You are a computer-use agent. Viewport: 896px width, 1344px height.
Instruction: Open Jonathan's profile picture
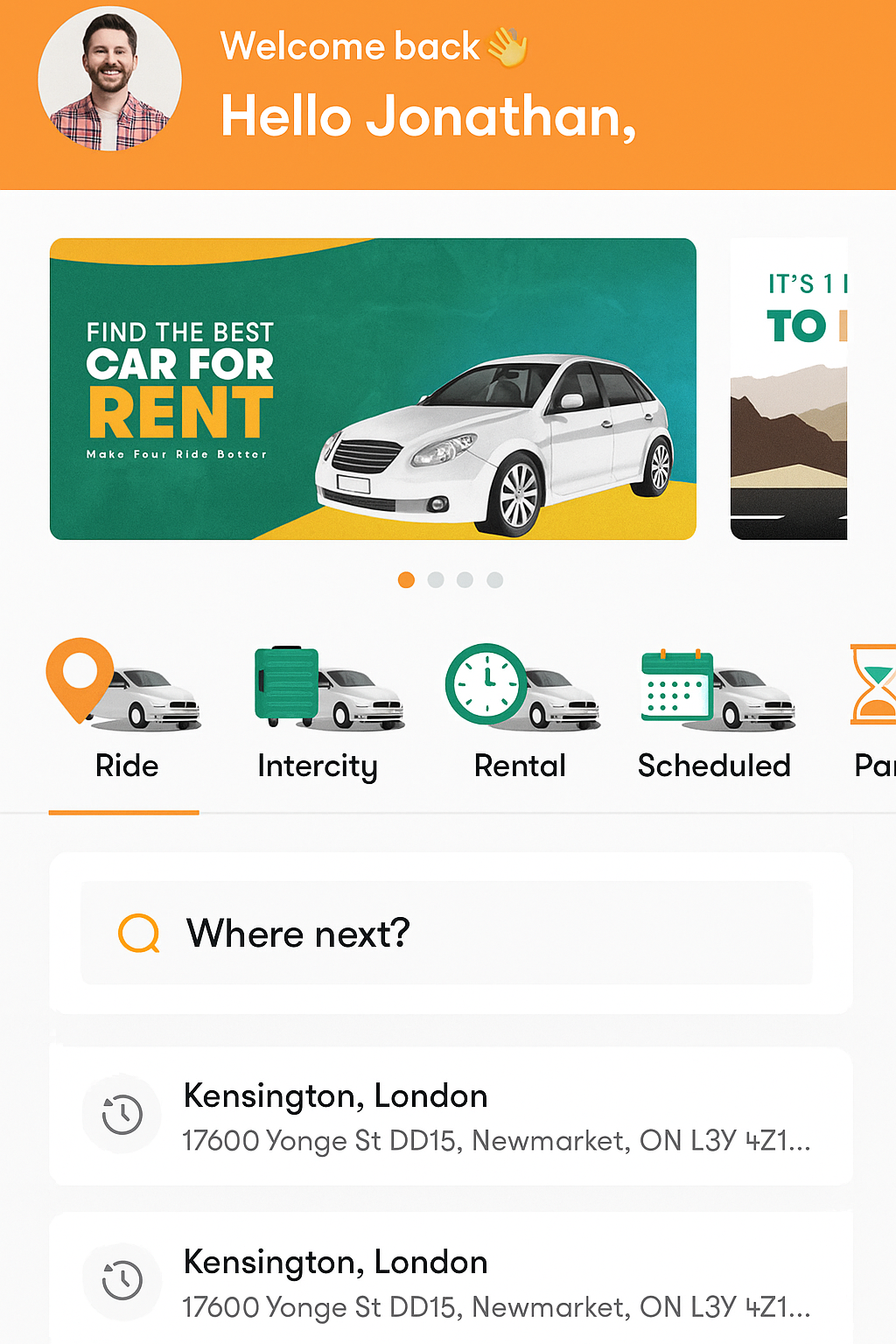coord(109,79)
